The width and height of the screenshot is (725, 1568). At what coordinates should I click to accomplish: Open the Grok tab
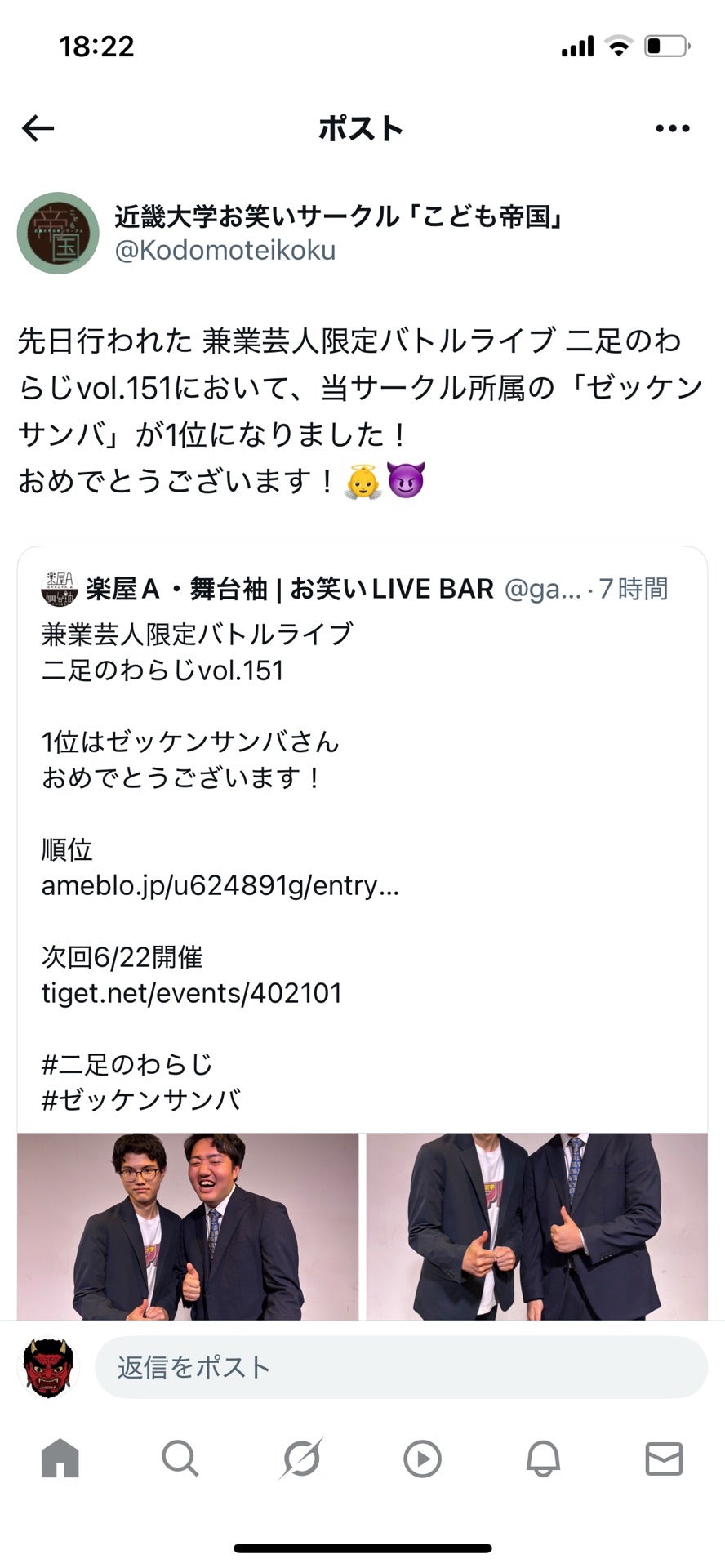tap(301, 1458)
